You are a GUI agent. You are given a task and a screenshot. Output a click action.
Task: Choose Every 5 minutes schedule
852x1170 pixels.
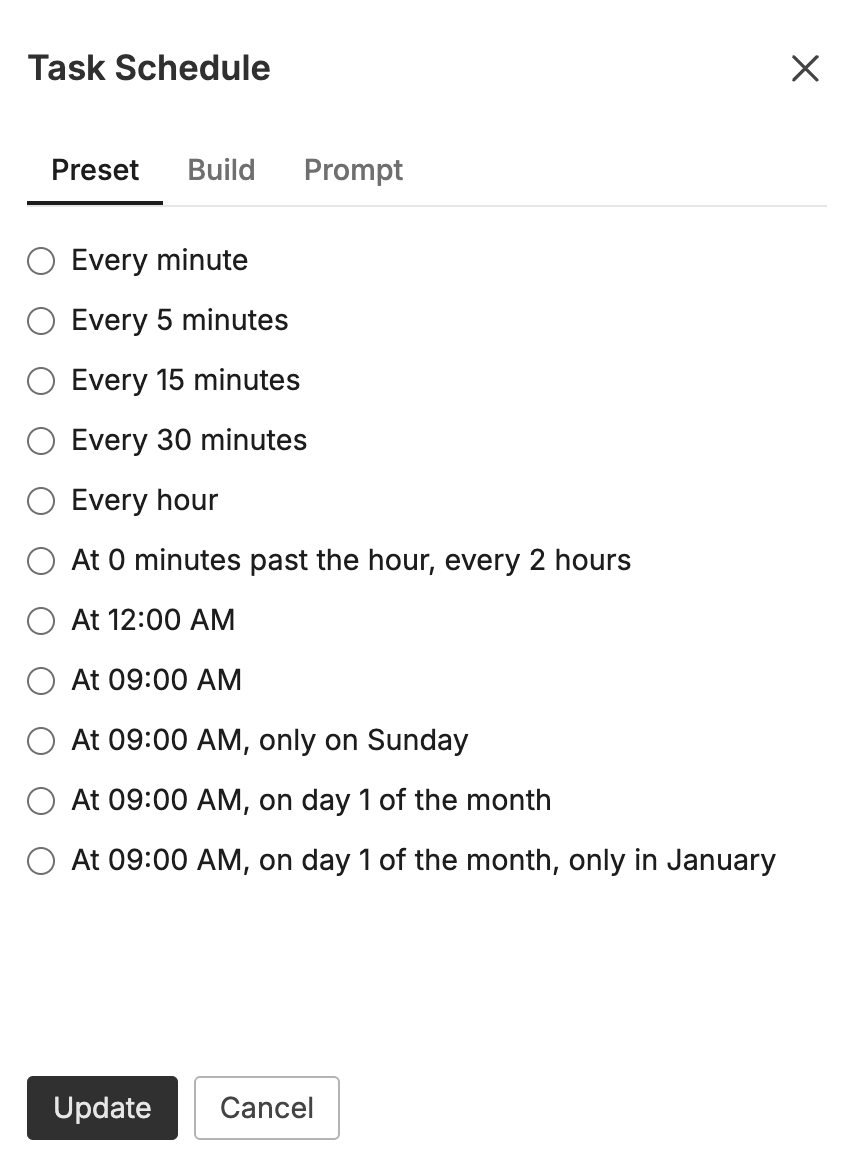[41, 321]
